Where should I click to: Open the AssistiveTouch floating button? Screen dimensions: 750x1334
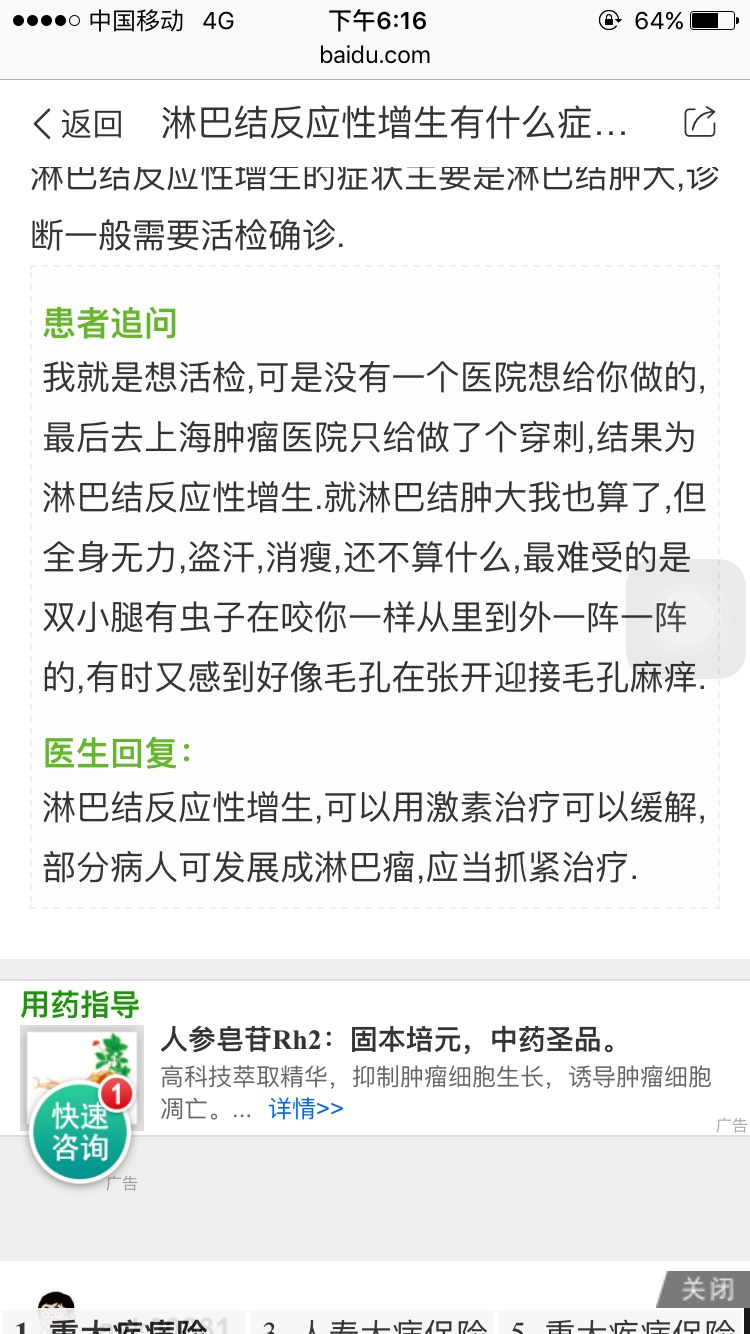[x=688, y=618]
